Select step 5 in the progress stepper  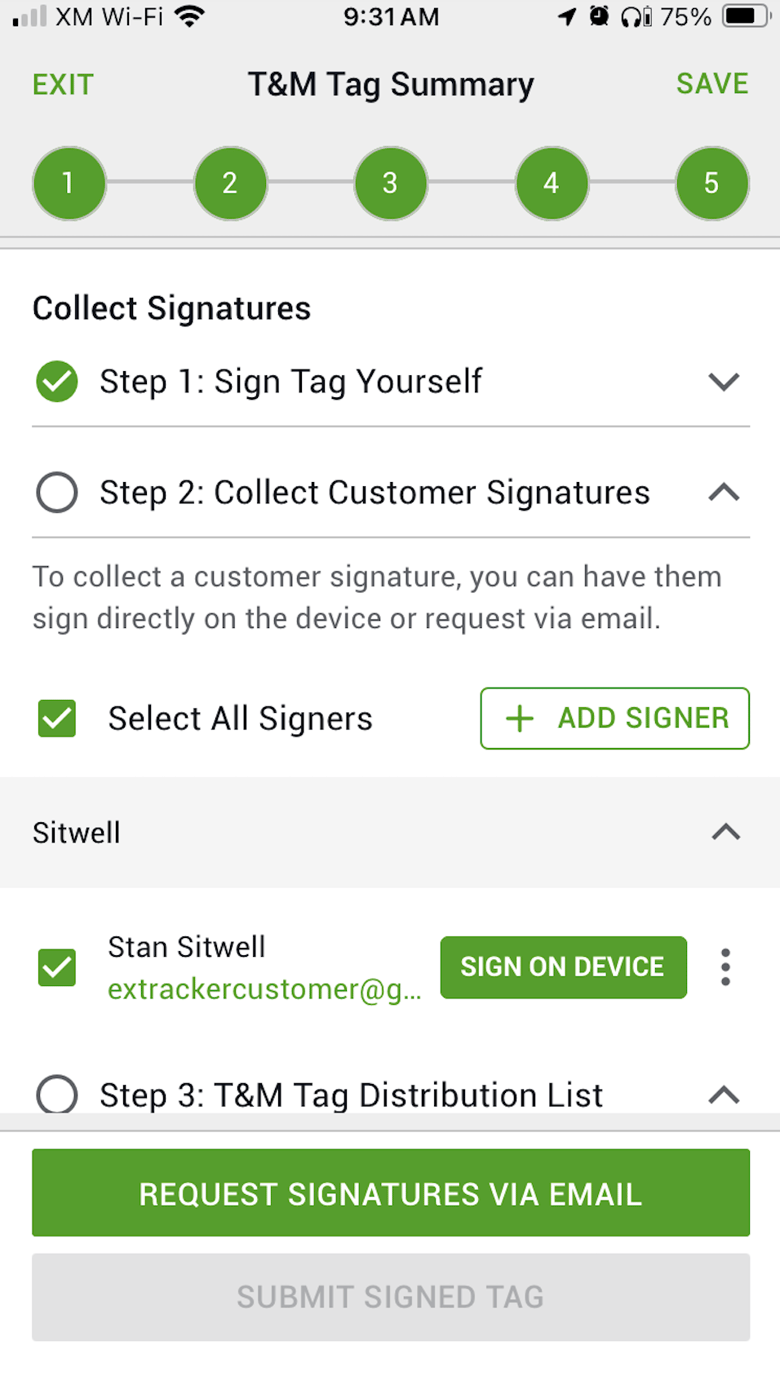[712, 183]
